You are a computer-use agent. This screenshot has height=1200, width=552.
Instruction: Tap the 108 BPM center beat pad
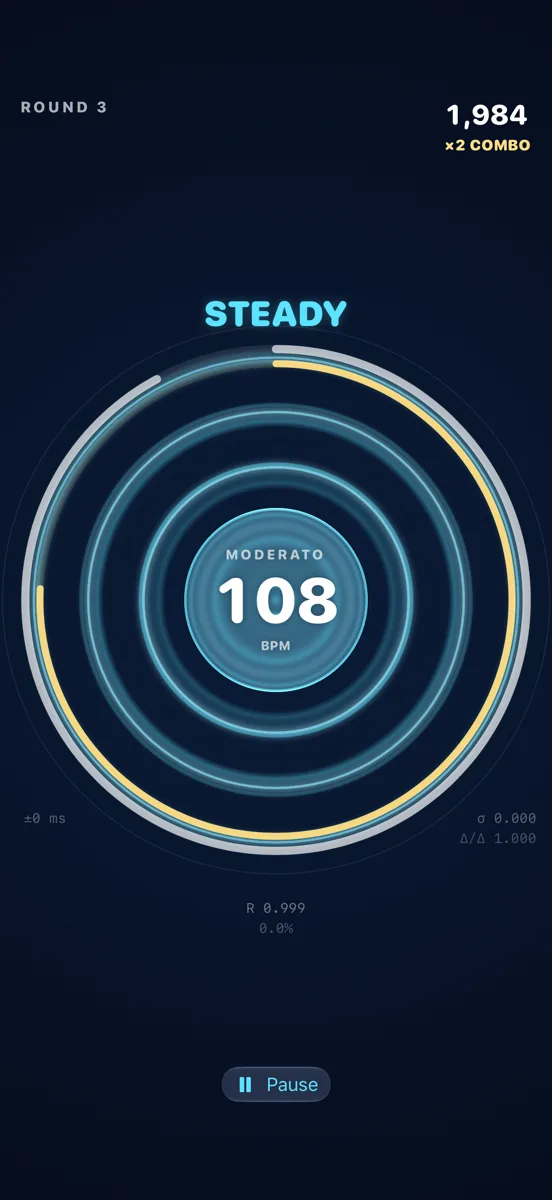tap(276, 600)
